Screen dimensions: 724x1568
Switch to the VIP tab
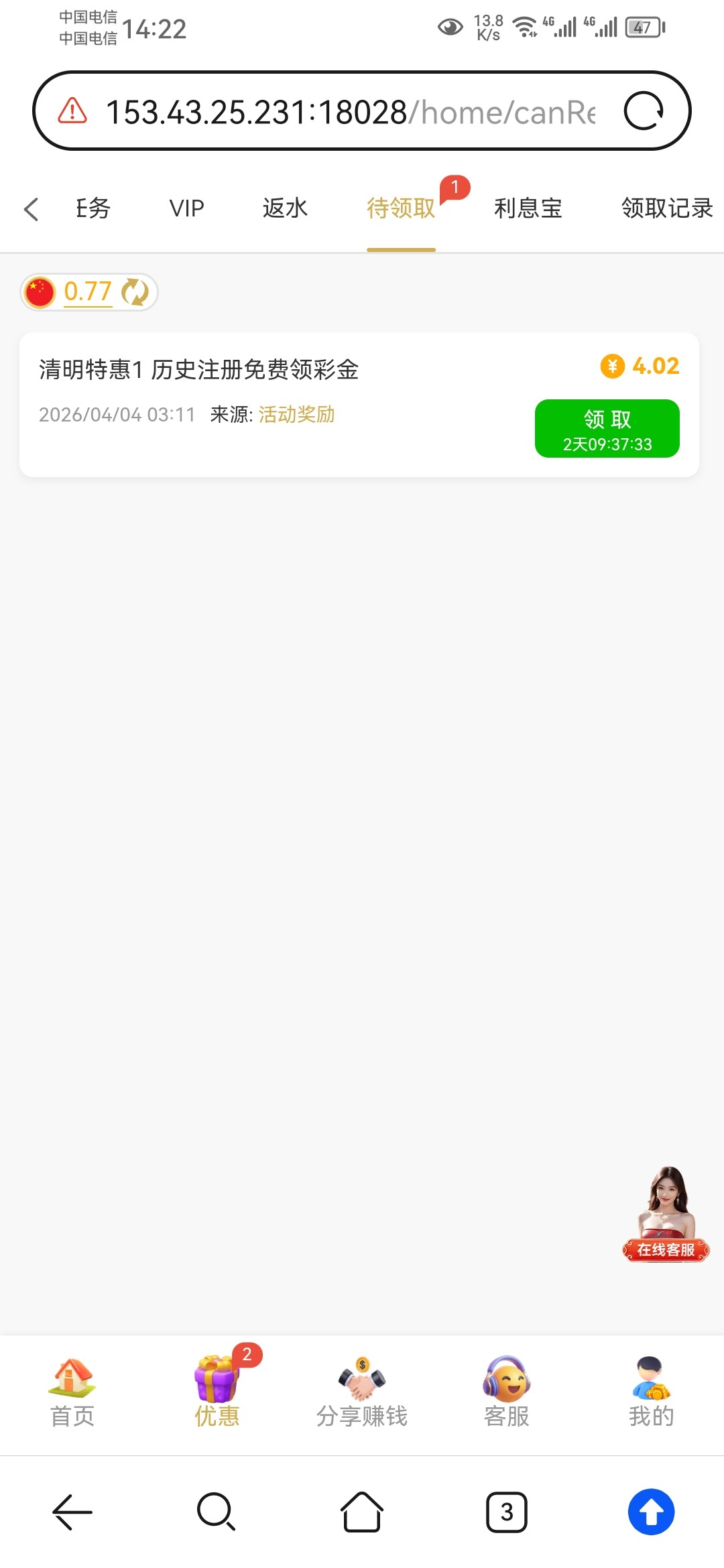tap(186, 208)
